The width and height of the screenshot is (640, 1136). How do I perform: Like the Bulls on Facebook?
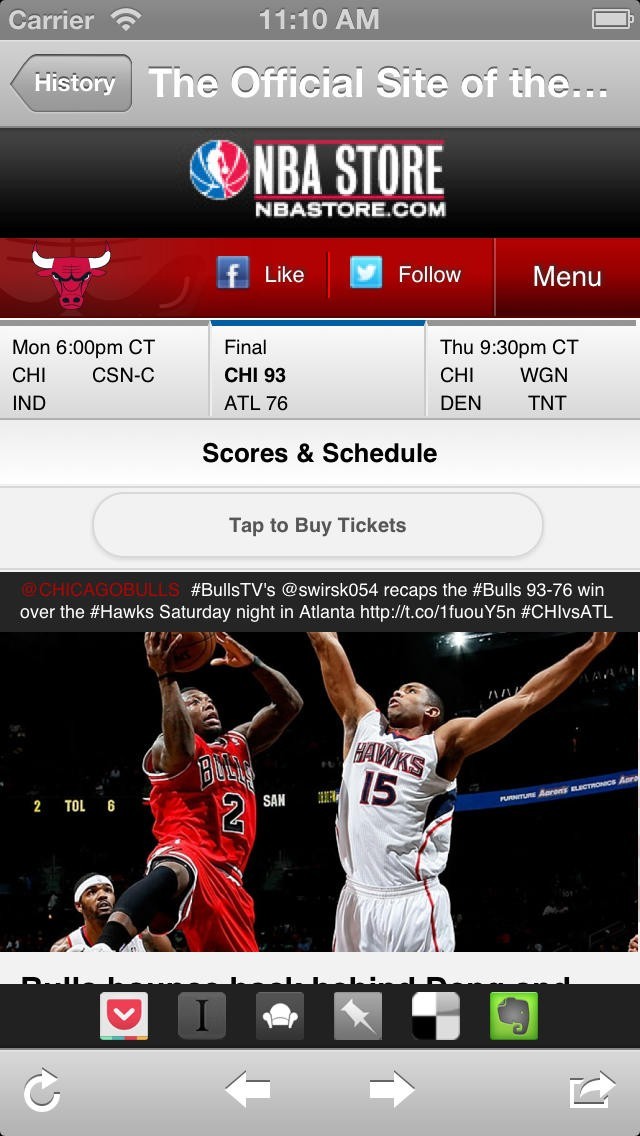[x=260, y=275]
